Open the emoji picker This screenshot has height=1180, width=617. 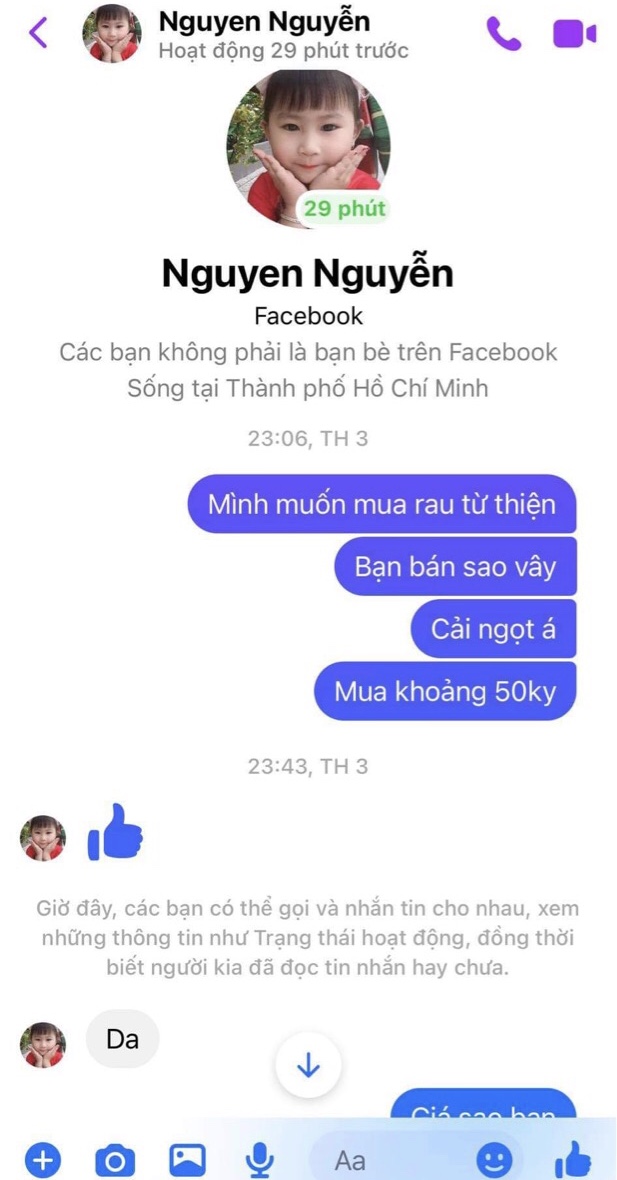(x=494, y=1160)
